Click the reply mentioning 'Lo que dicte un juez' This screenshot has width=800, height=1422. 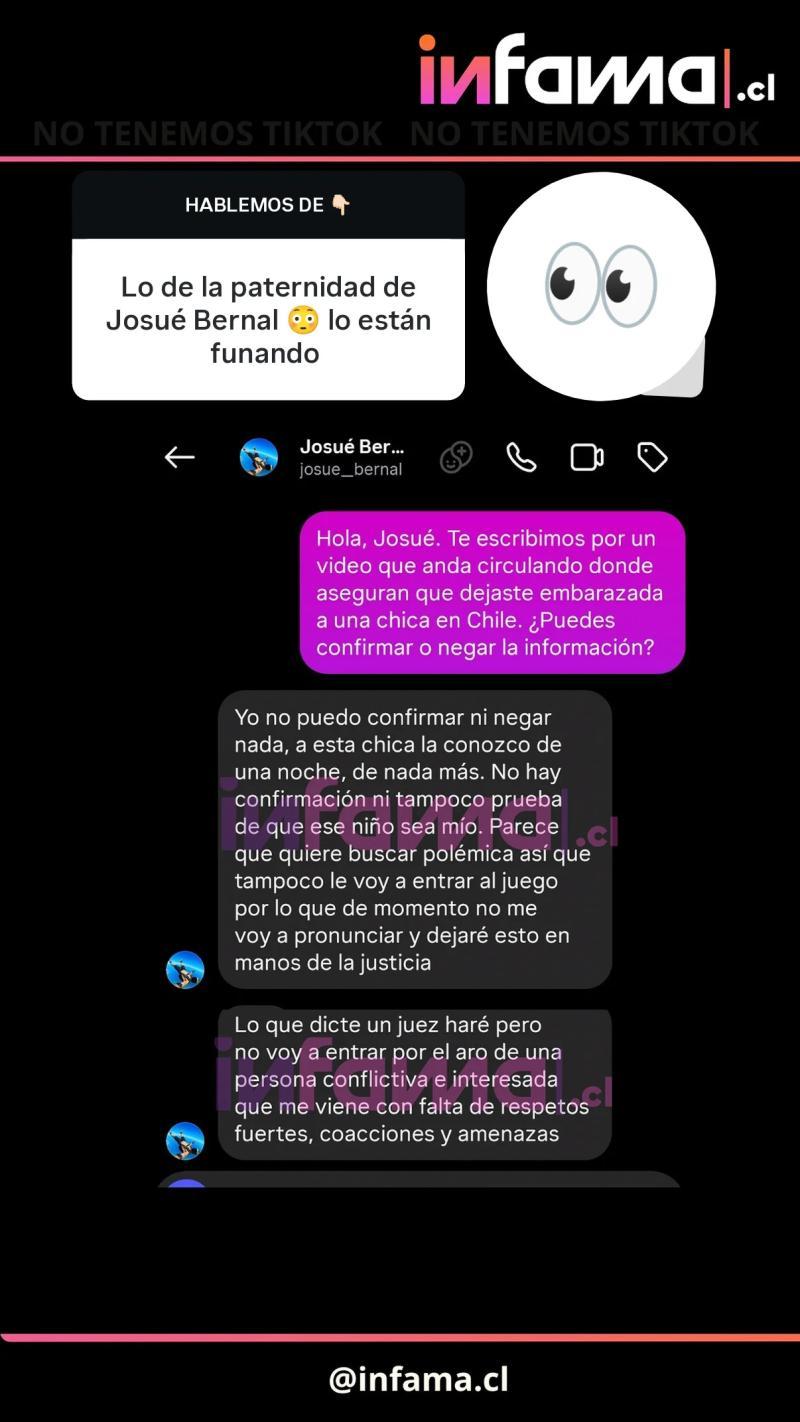point(413,1078)
